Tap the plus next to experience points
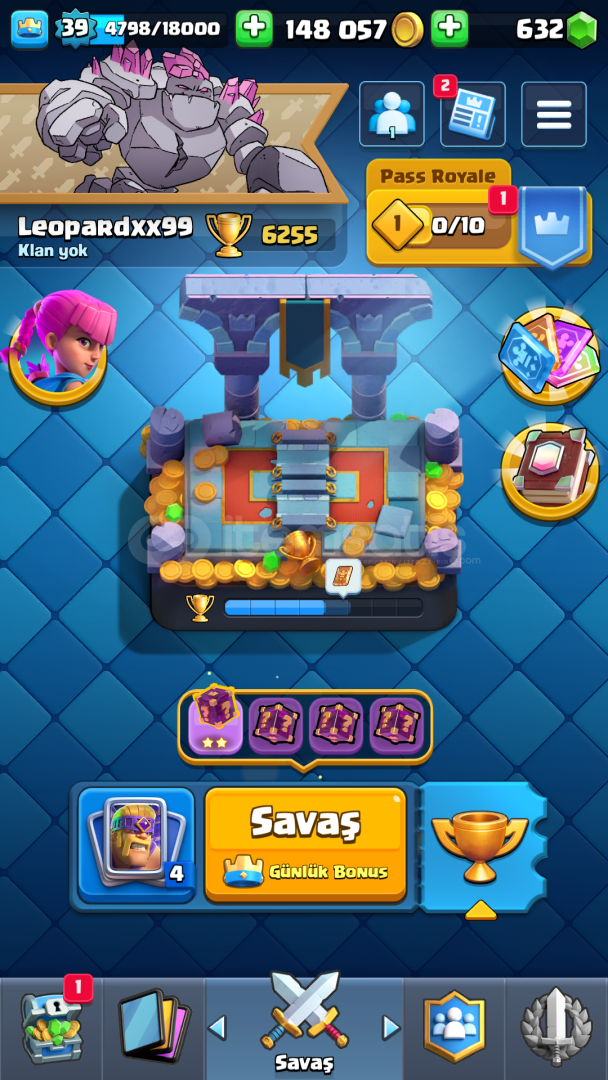608x1080 pixels. pyautogui.click(x=254, y=29)
